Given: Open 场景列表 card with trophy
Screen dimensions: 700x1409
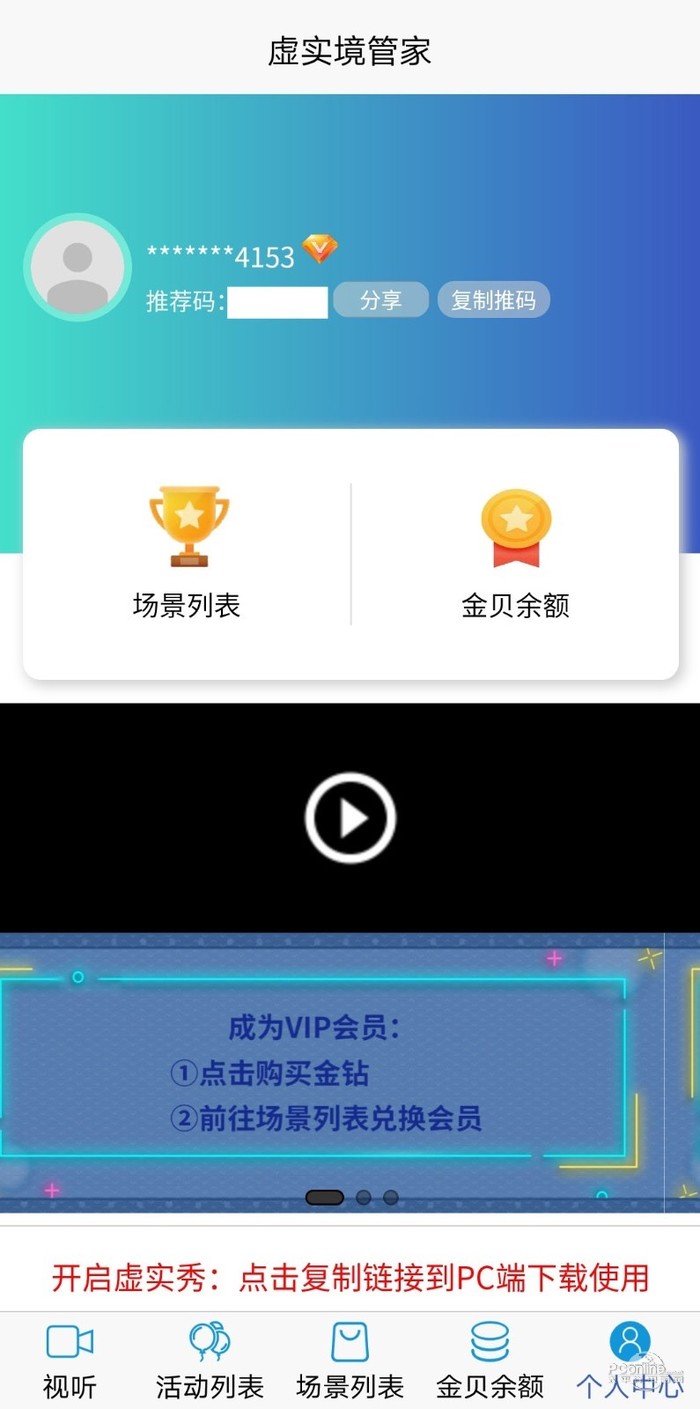Looking at the screenshot, I should coord(187,555).
